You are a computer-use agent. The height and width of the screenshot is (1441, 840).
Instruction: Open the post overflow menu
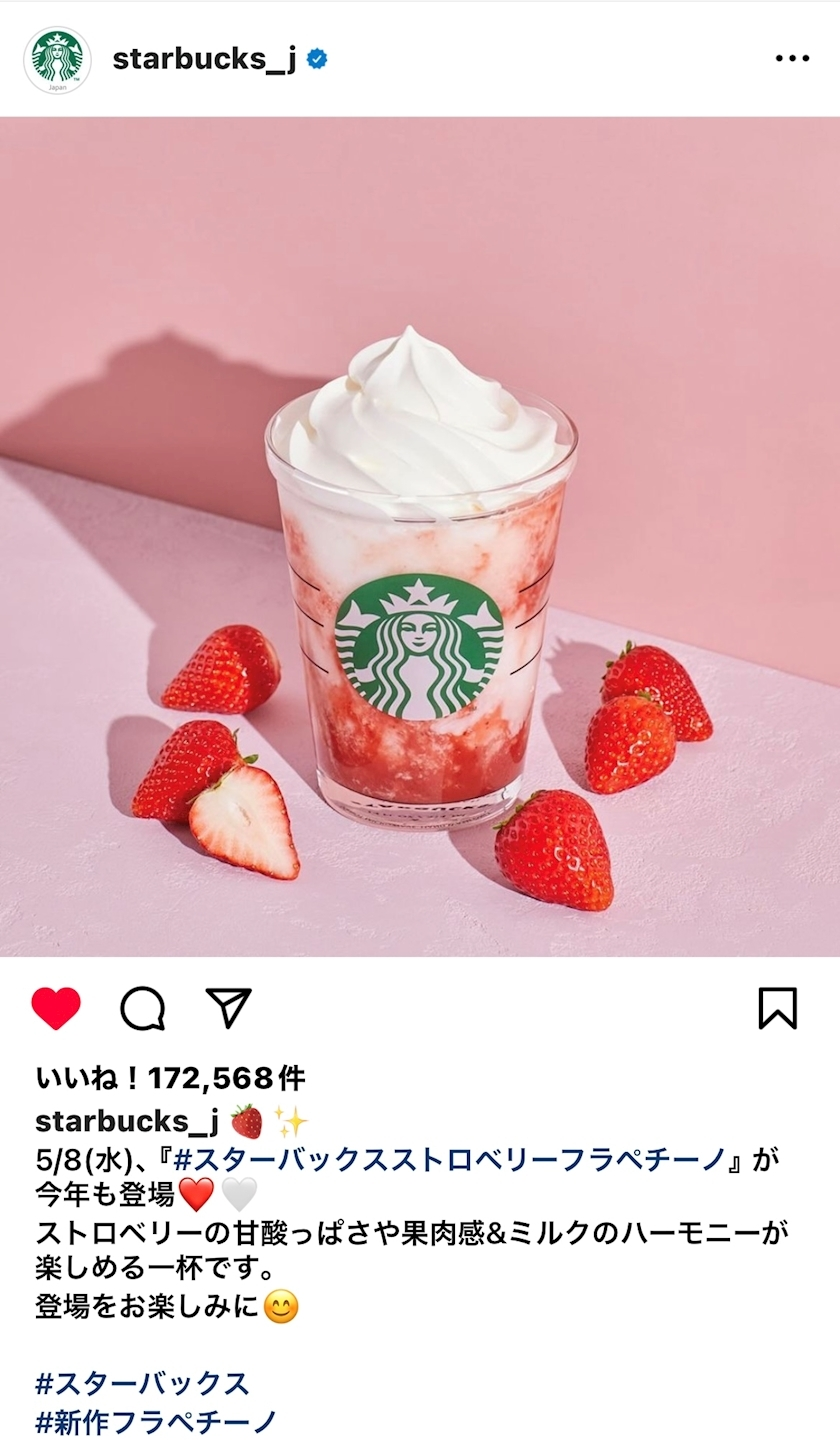pyautogui.click(x=792, y=59)
